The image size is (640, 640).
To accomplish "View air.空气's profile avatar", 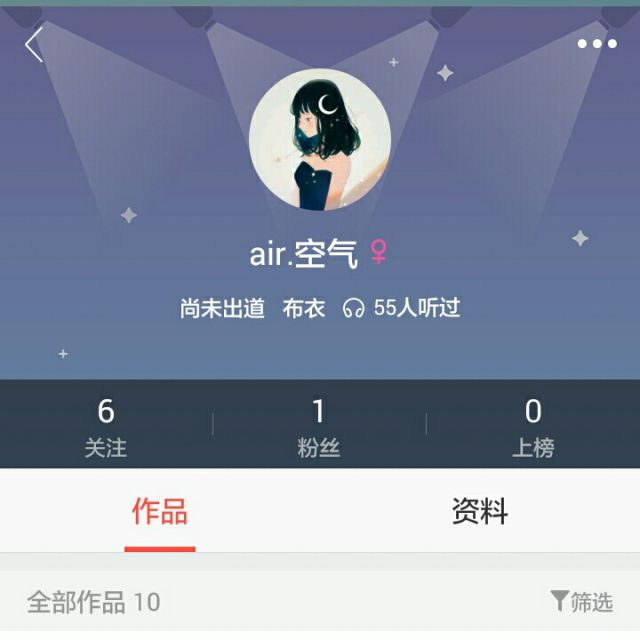I will click(x=319, y=140).
